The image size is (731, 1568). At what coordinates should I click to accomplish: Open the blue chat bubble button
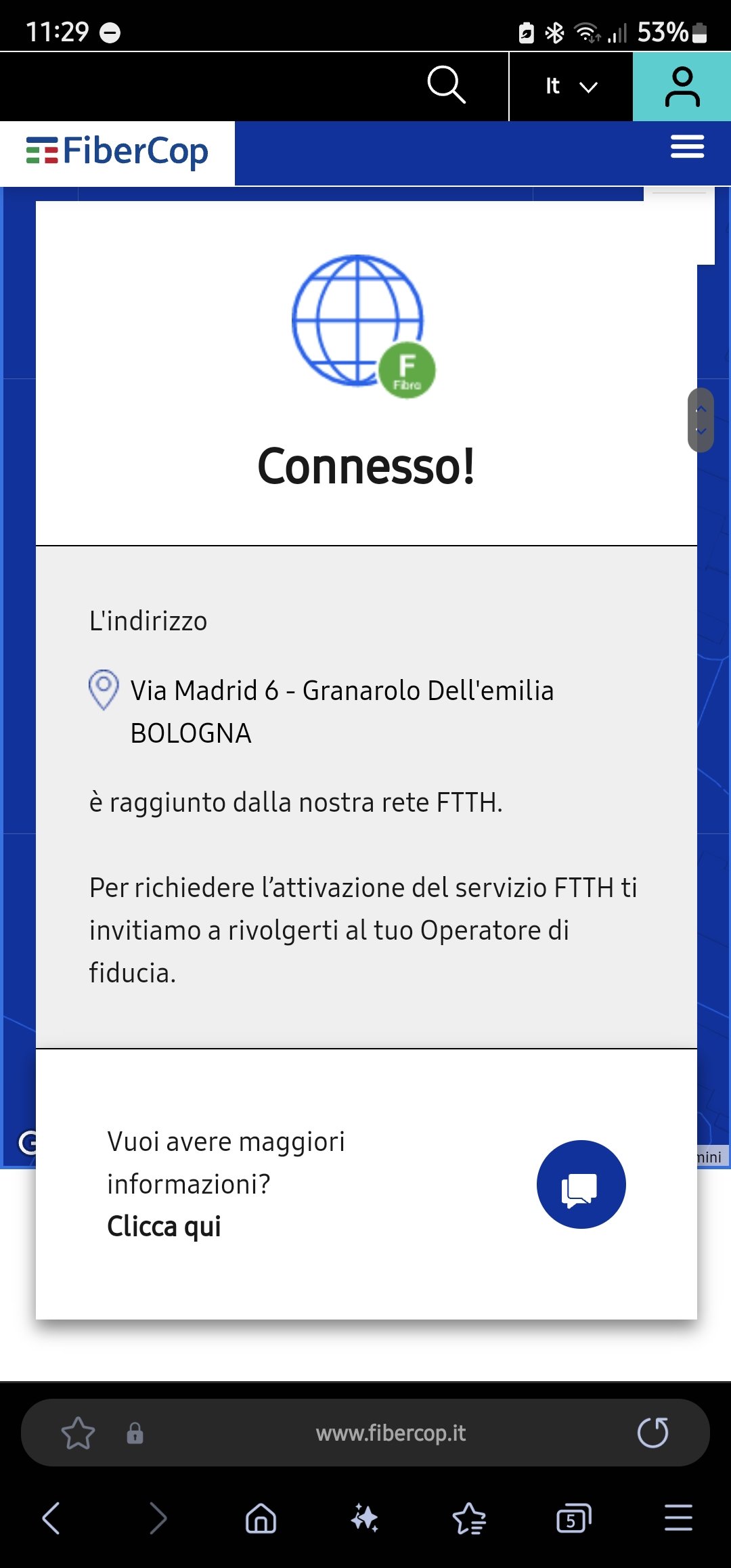click(581, 1184)
